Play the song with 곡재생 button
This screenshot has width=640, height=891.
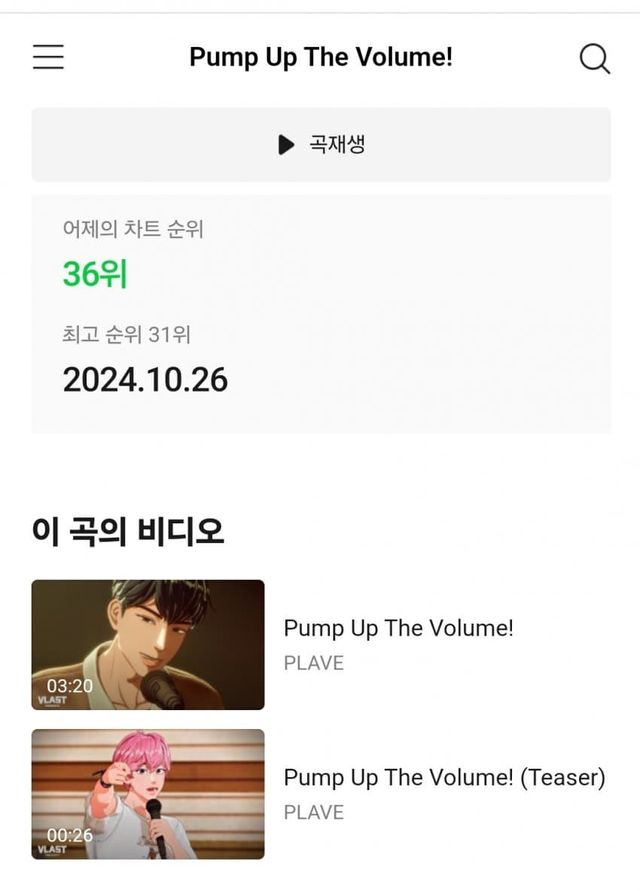(x=321, y=145)
